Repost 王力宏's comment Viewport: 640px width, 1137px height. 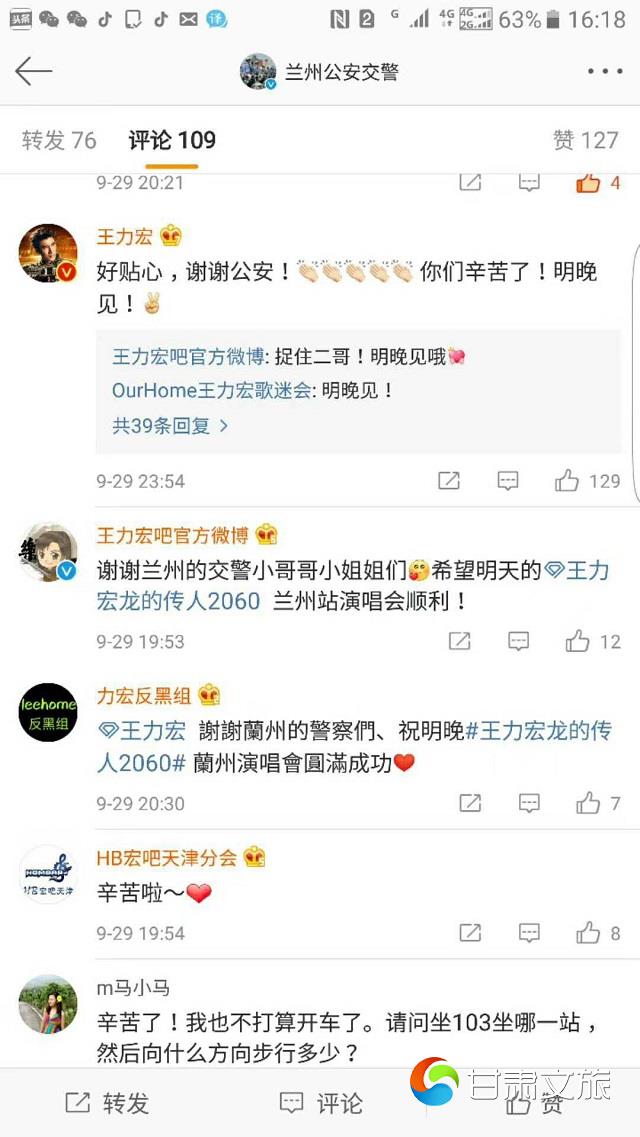[449, 481]
